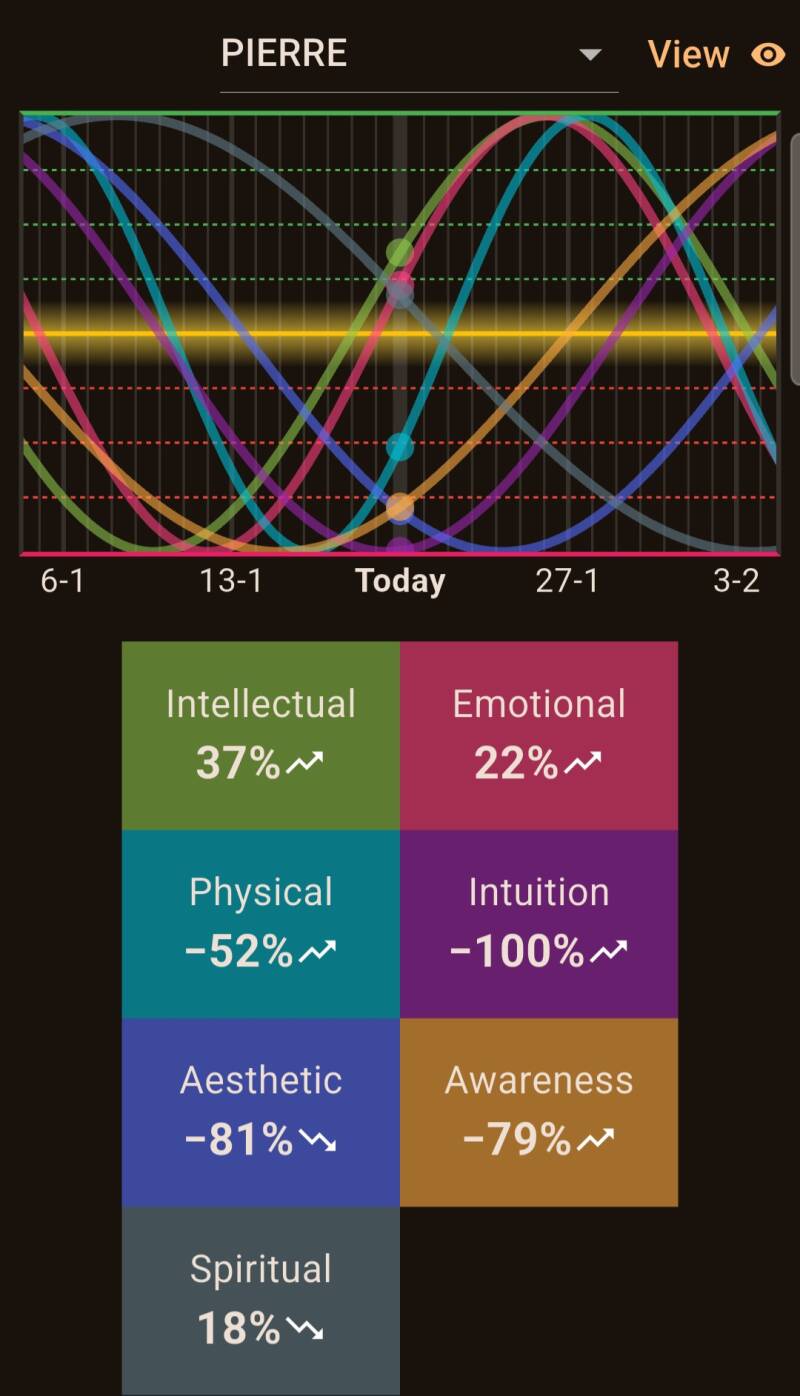The height and width of the screenshot is (1396, 800).
Task: Open the Awareness -79% tile
Action: coord(539,1111)
